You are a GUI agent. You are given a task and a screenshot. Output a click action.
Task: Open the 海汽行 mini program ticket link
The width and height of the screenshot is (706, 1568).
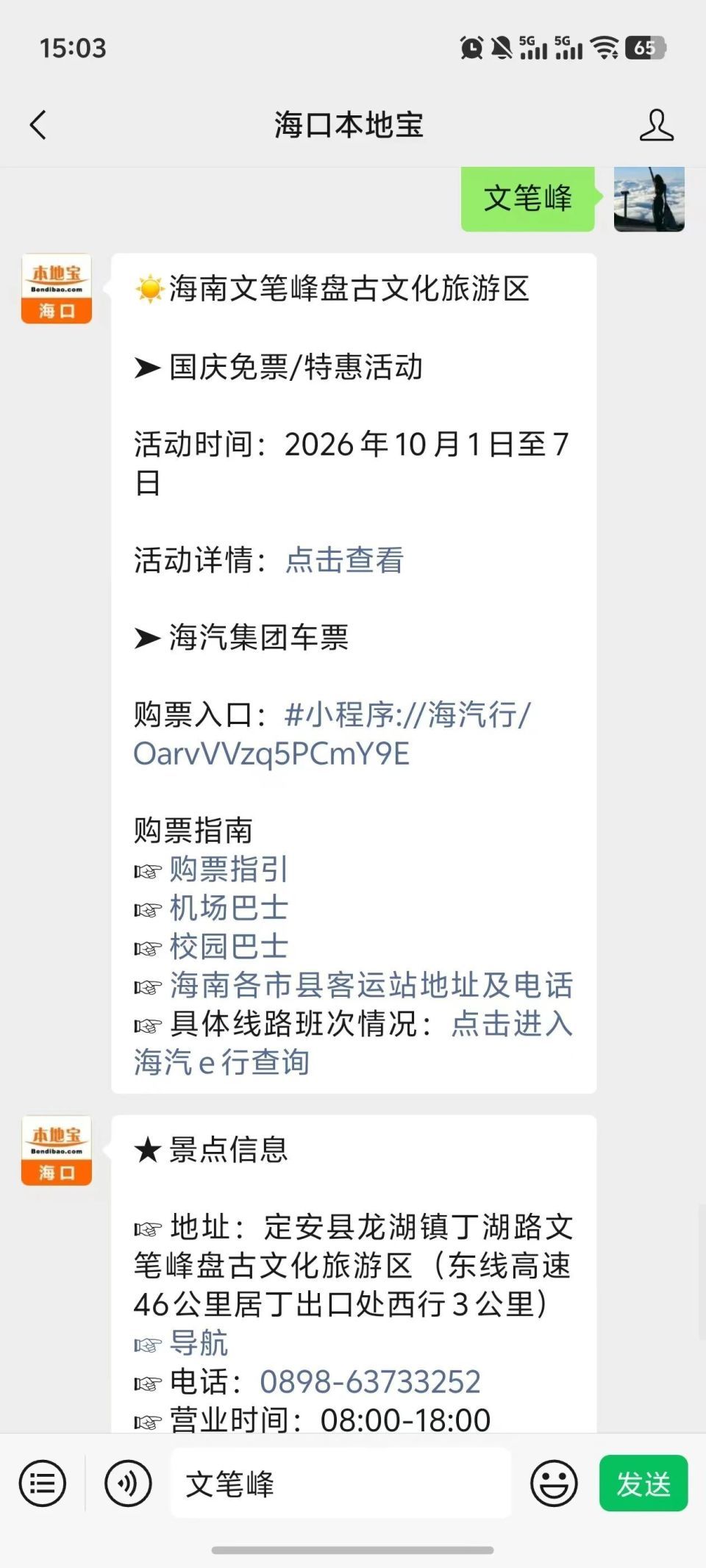tap(332, 734)
